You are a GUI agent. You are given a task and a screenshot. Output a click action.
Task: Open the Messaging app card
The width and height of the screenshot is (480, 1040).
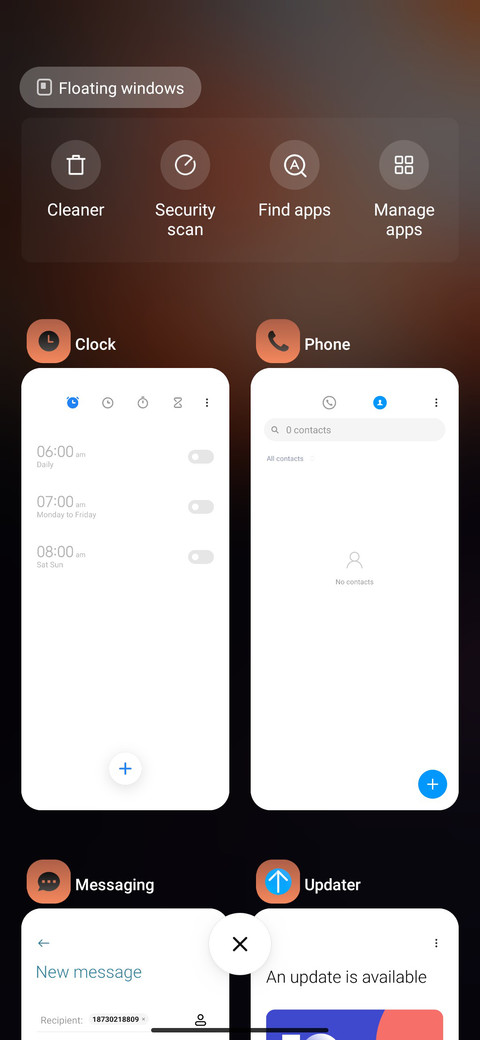point(125,974)
